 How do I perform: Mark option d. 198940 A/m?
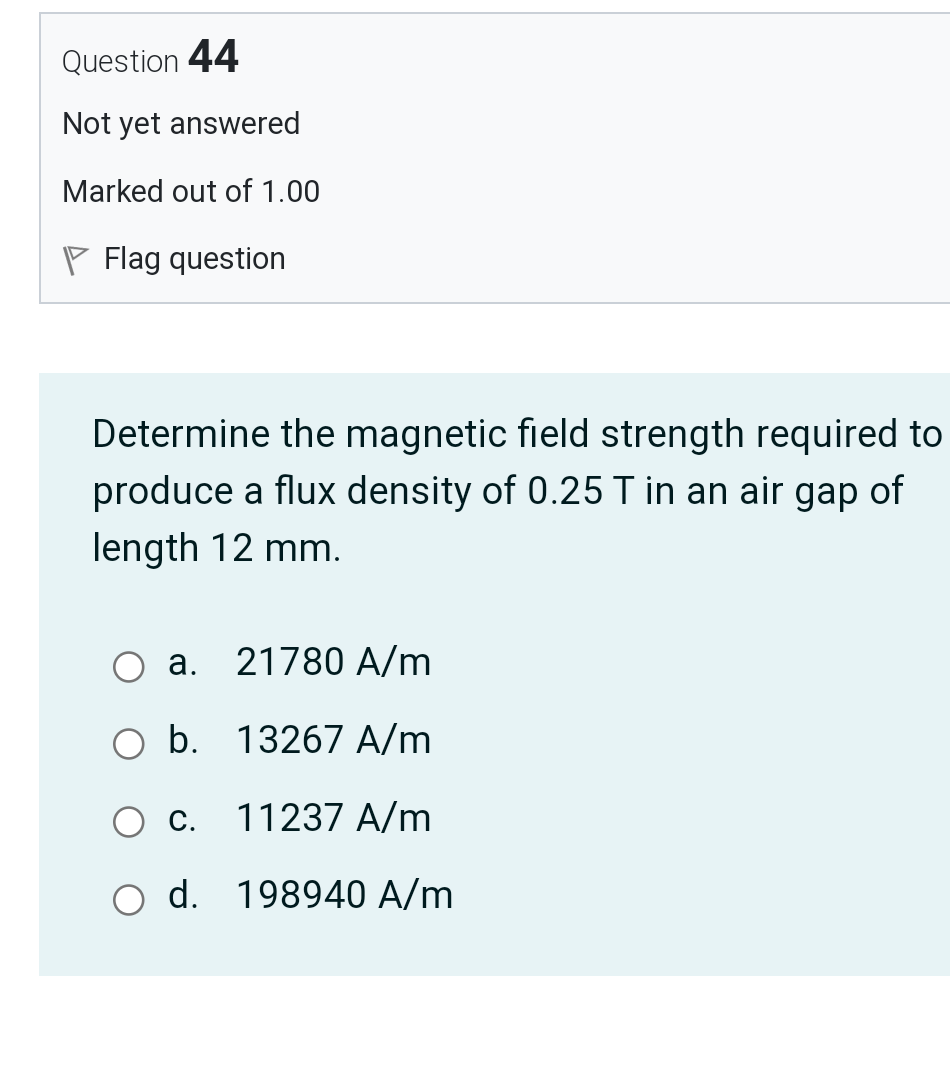coord(128,900)
